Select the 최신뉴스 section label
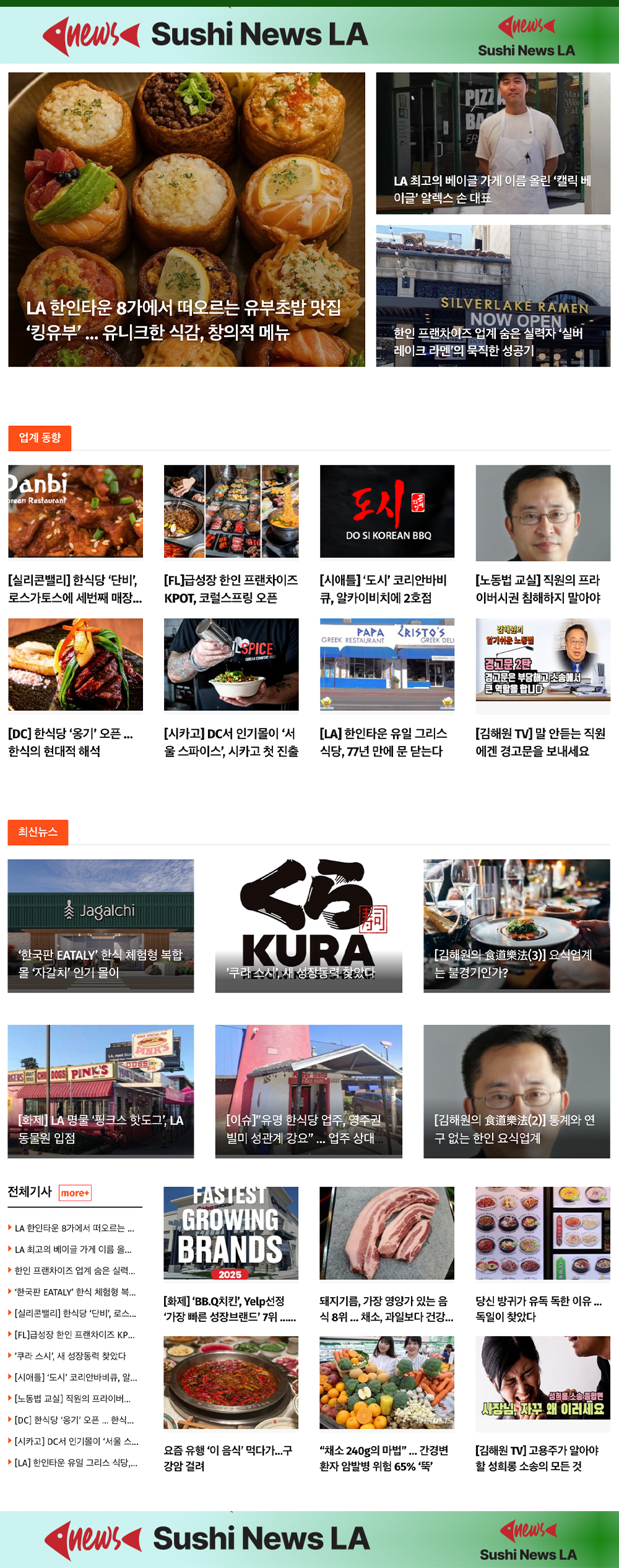 click(x=38, y=832)
